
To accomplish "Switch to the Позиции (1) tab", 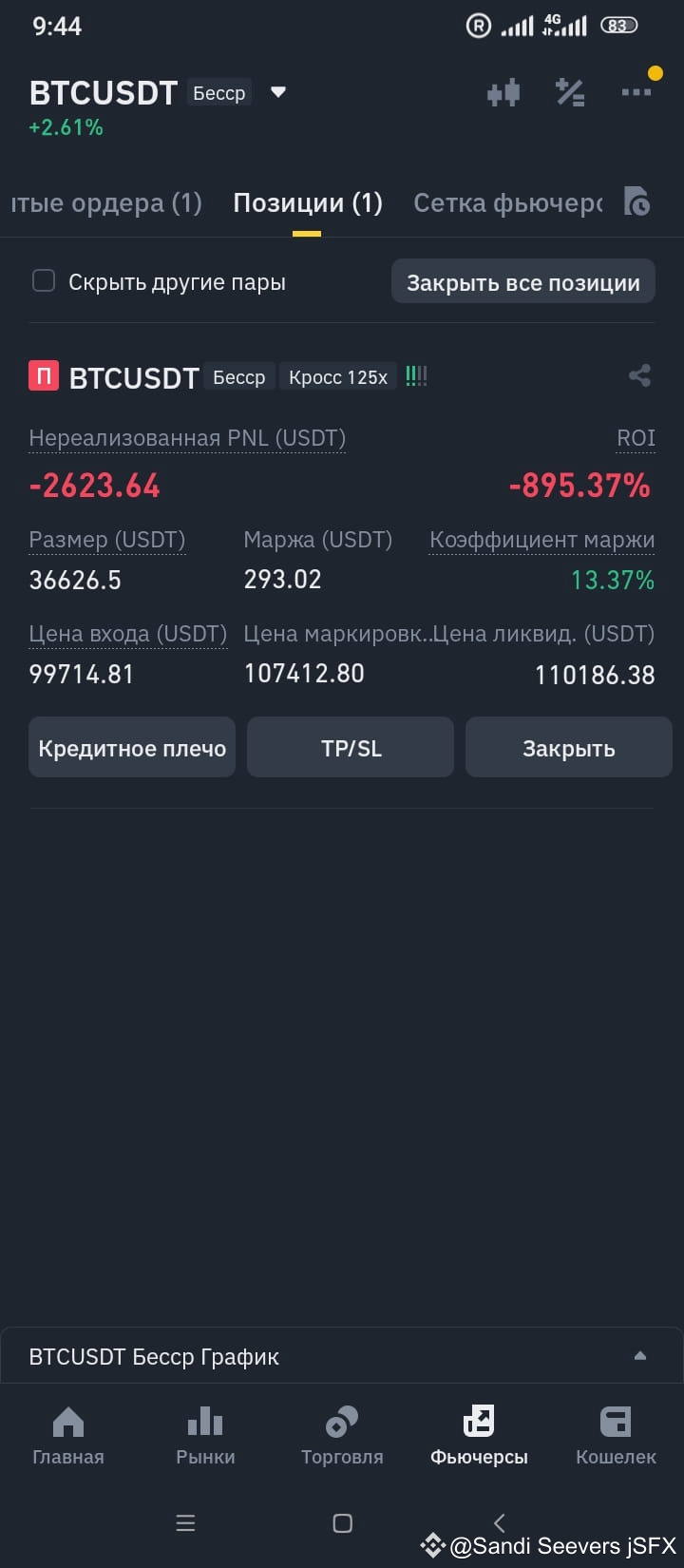I will tap(307, 202).
